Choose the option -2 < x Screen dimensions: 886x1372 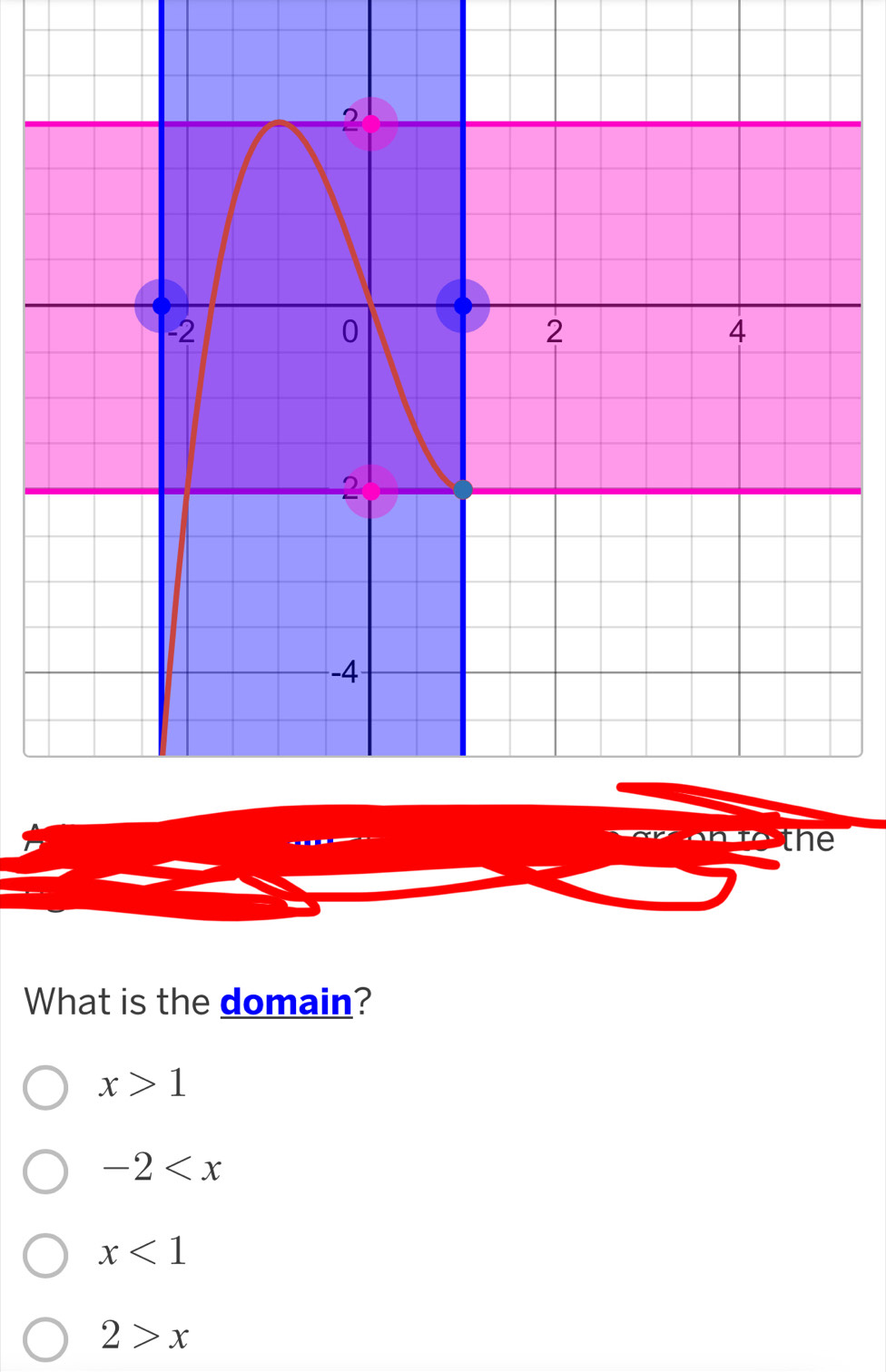(45, 1171)
